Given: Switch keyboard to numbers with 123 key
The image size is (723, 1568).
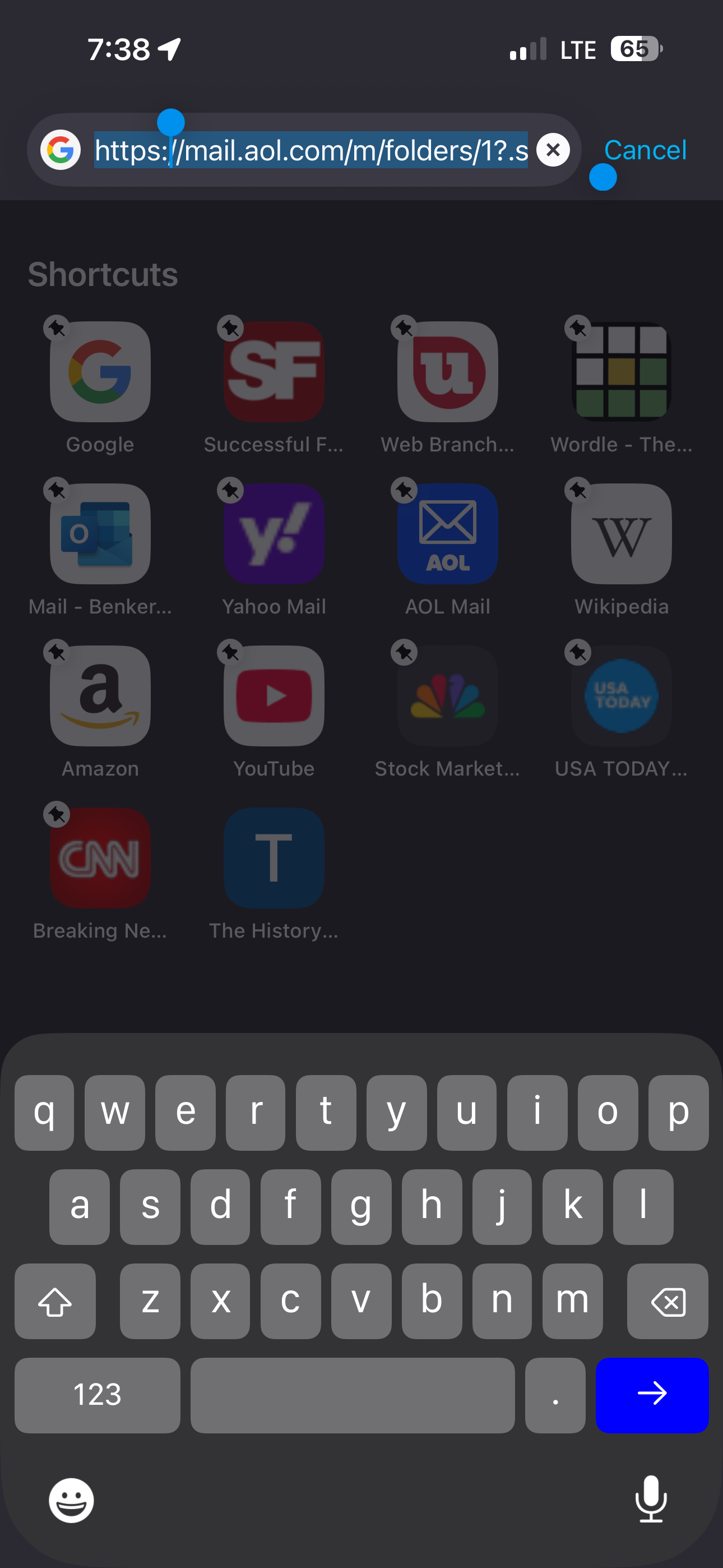Looking at the screenshot, I should pos(98,1395).
